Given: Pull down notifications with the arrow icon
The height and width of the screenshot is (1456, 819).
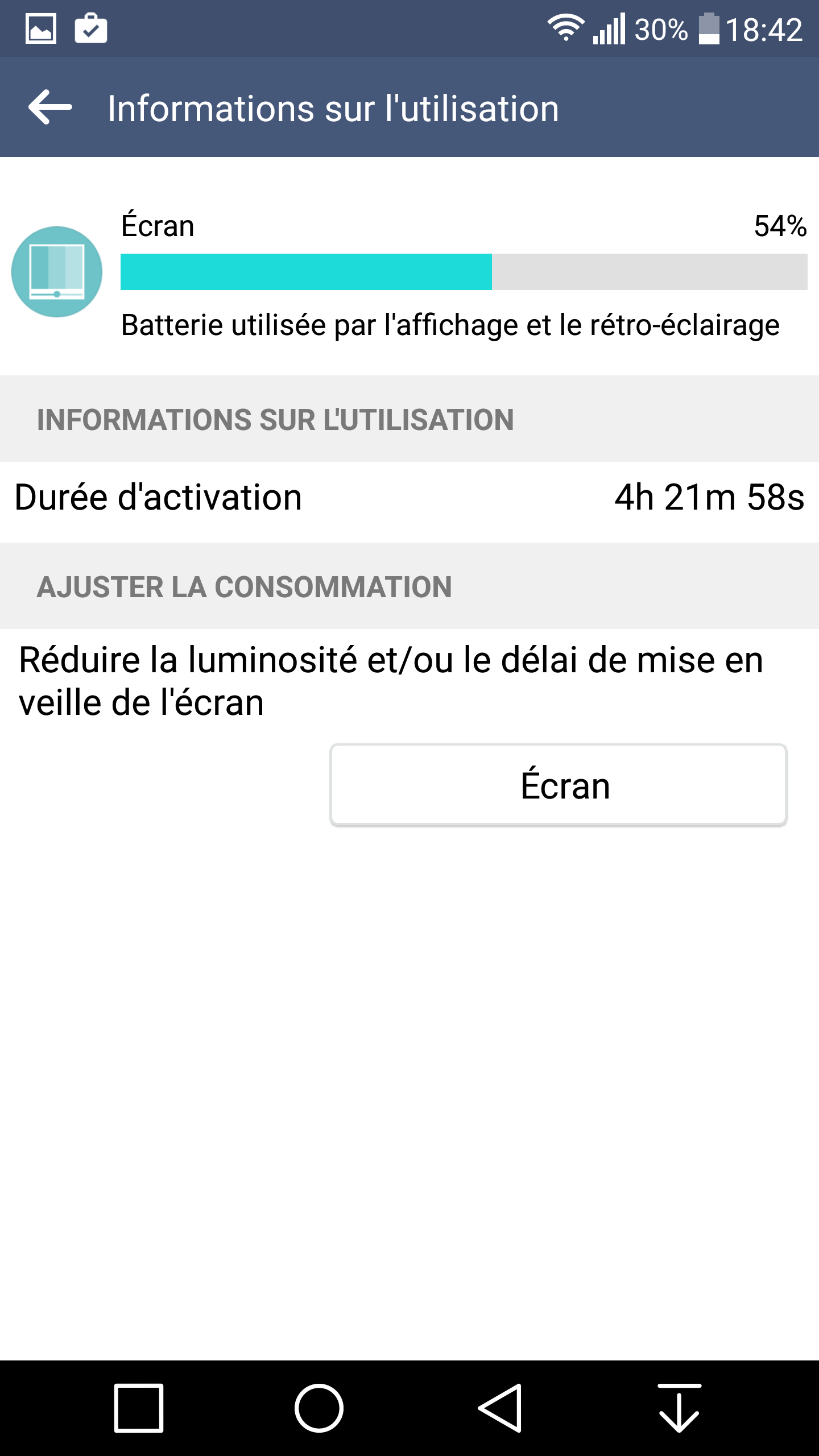Looking at the screenshot, I should [x=679, y=1408].
